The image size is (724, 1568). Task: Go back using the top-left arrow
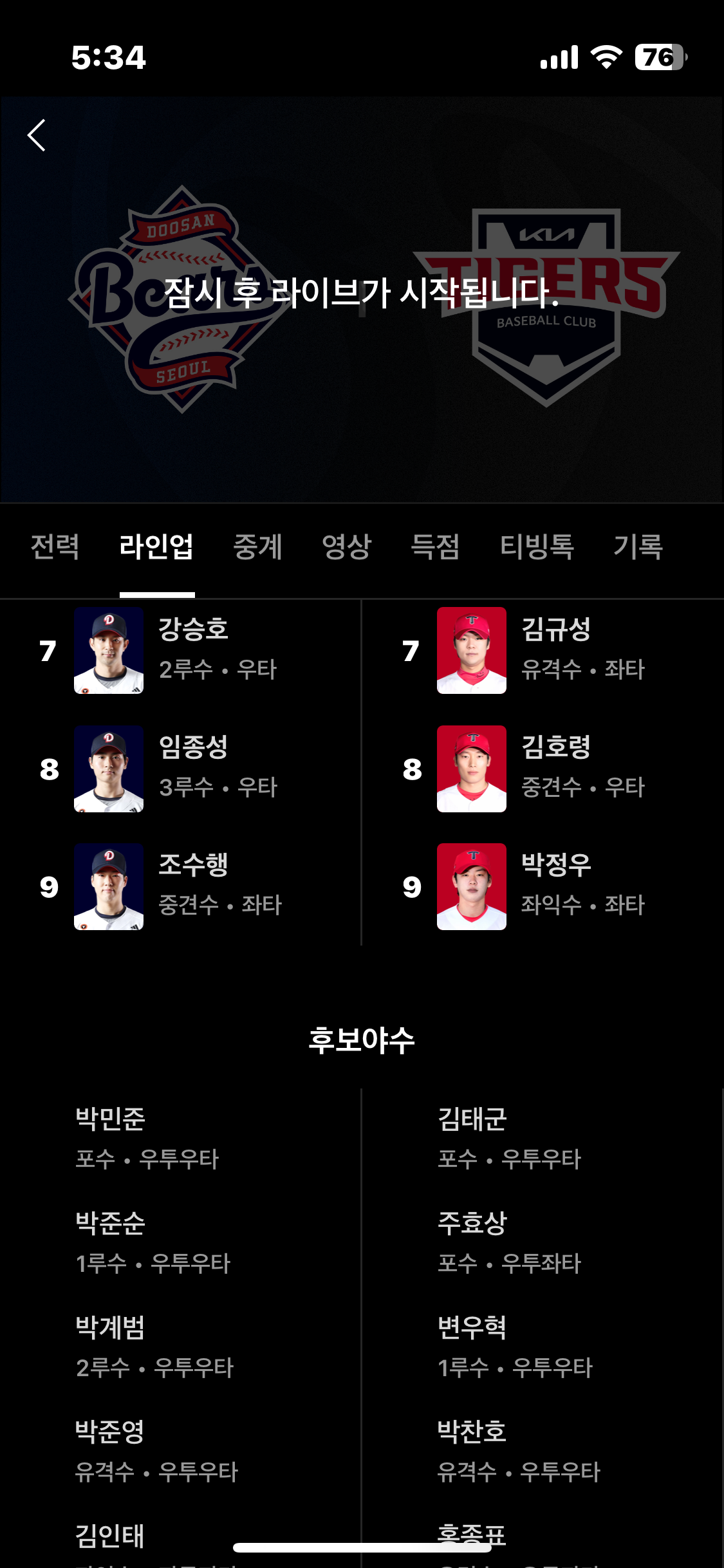37,135
